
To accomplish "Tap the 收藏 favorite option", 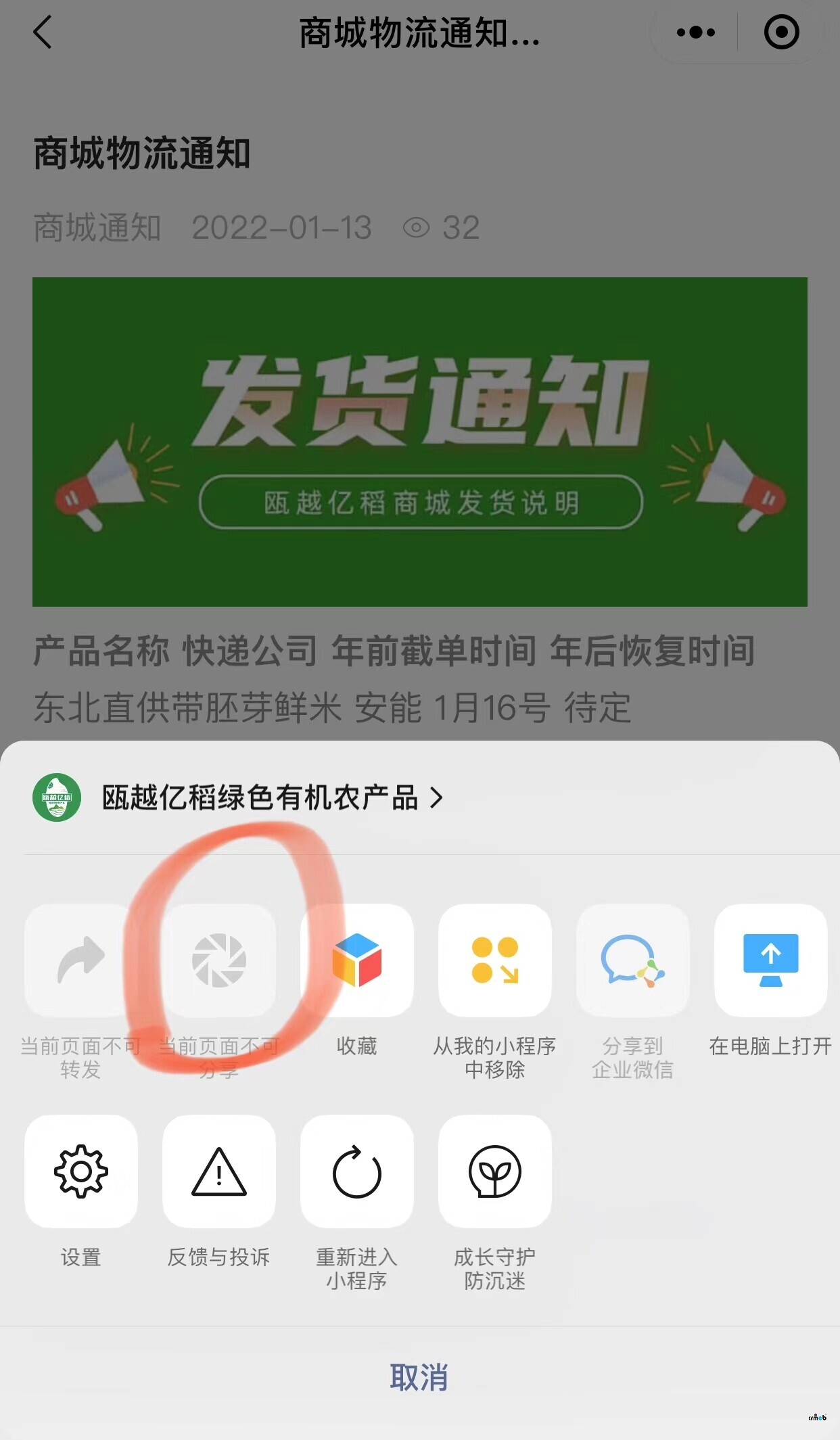I will 357,960.
